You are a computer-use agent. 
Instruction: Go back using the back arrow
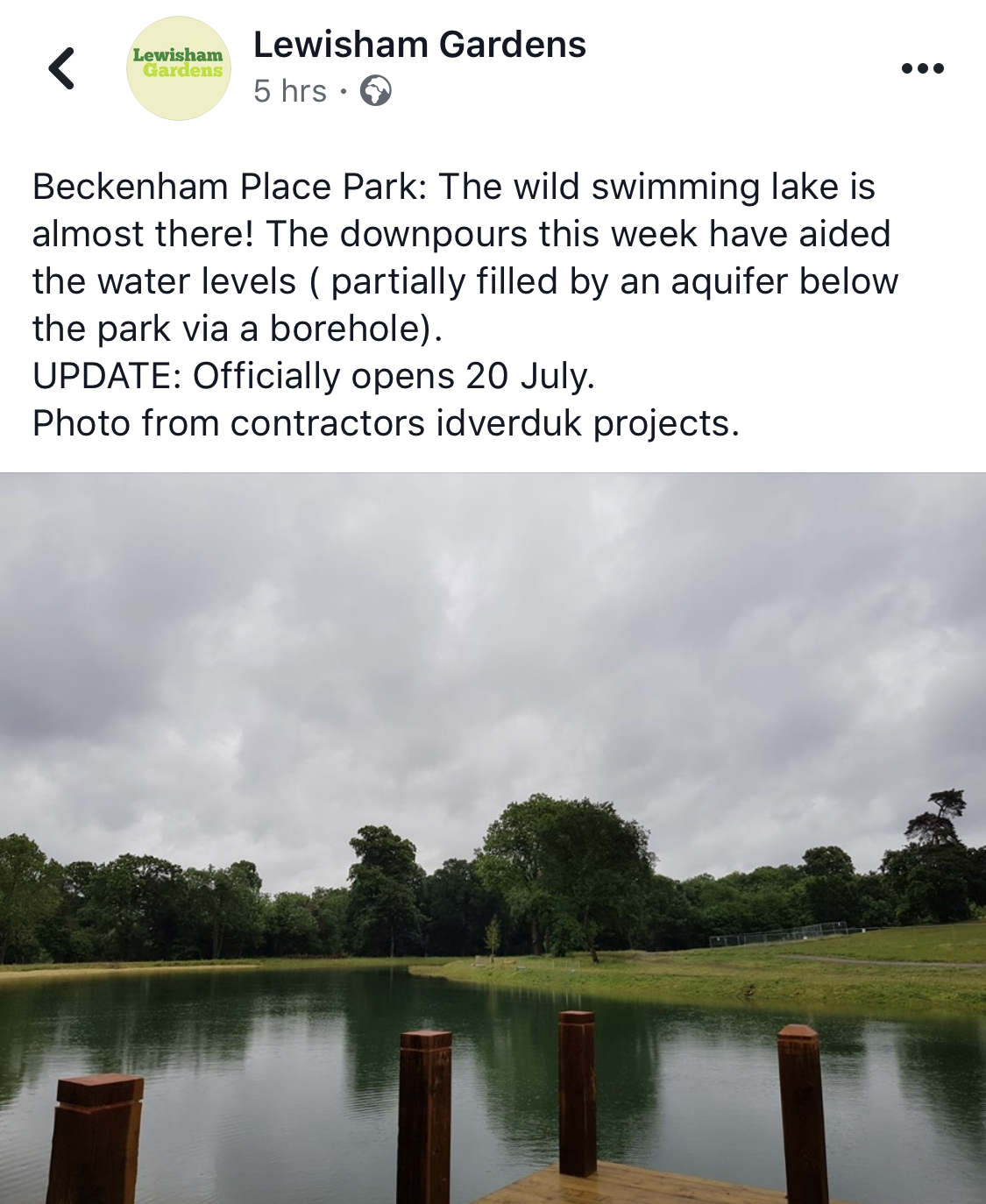[61, 68]
